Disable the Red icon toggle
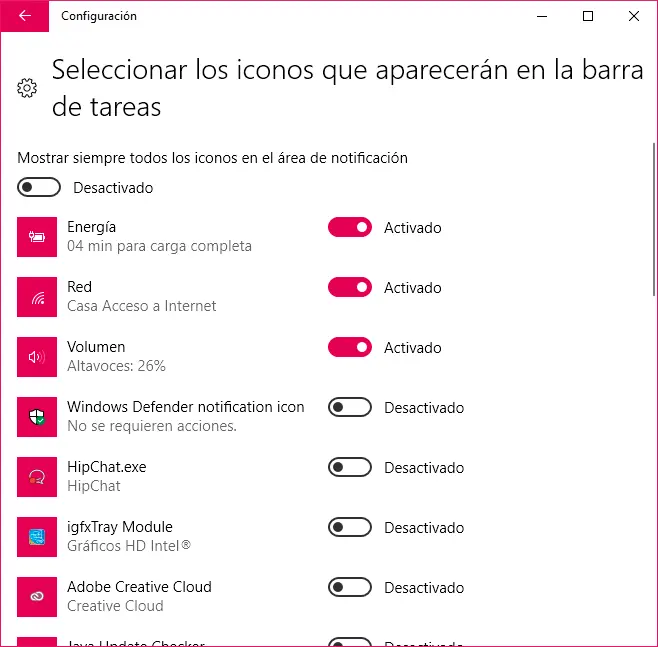Viewport: 658px width, 647px height. (350, 288)
